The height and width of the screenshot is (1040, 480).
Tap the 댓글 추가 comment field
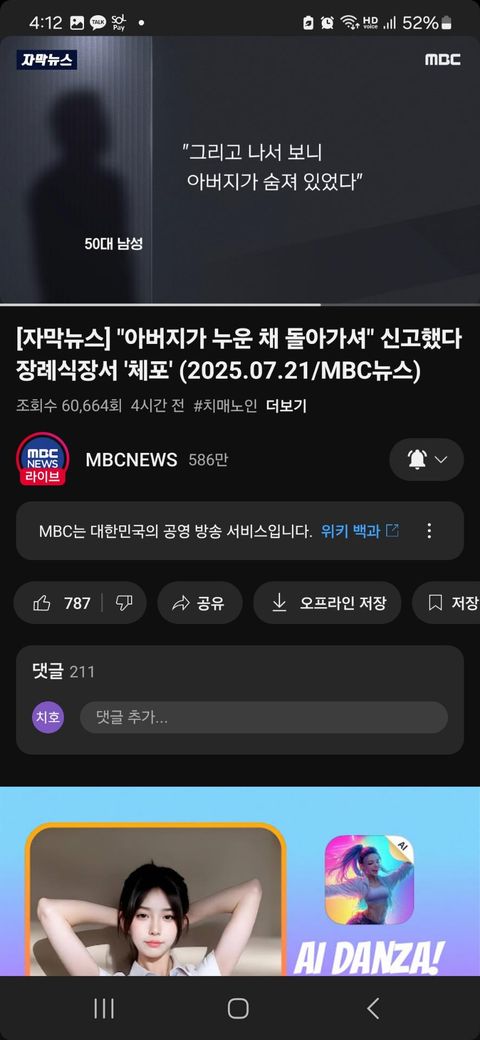tap(264, 718)
